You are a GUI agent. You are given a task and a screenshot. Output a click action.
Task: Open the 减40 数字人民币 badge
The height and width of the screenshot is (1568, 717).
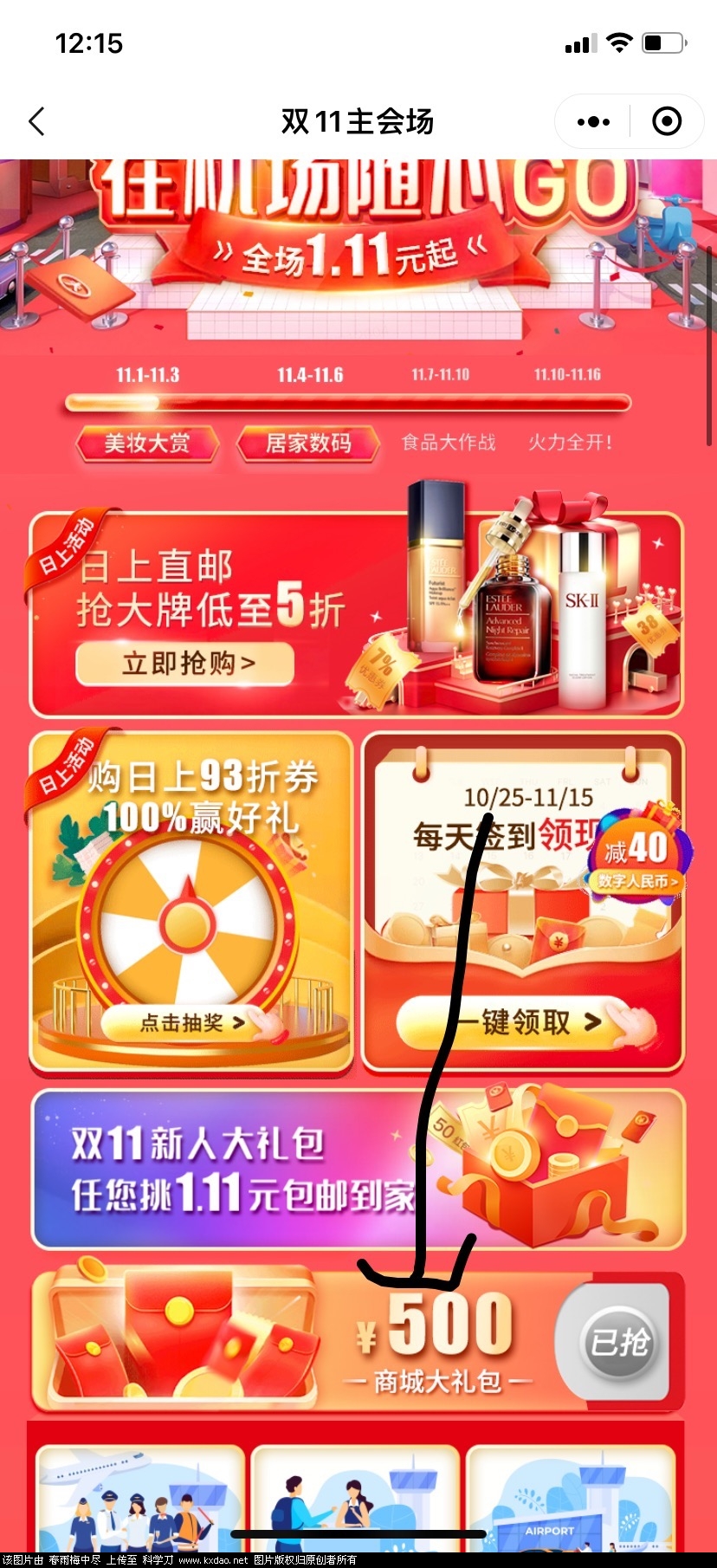pos(639,857)
